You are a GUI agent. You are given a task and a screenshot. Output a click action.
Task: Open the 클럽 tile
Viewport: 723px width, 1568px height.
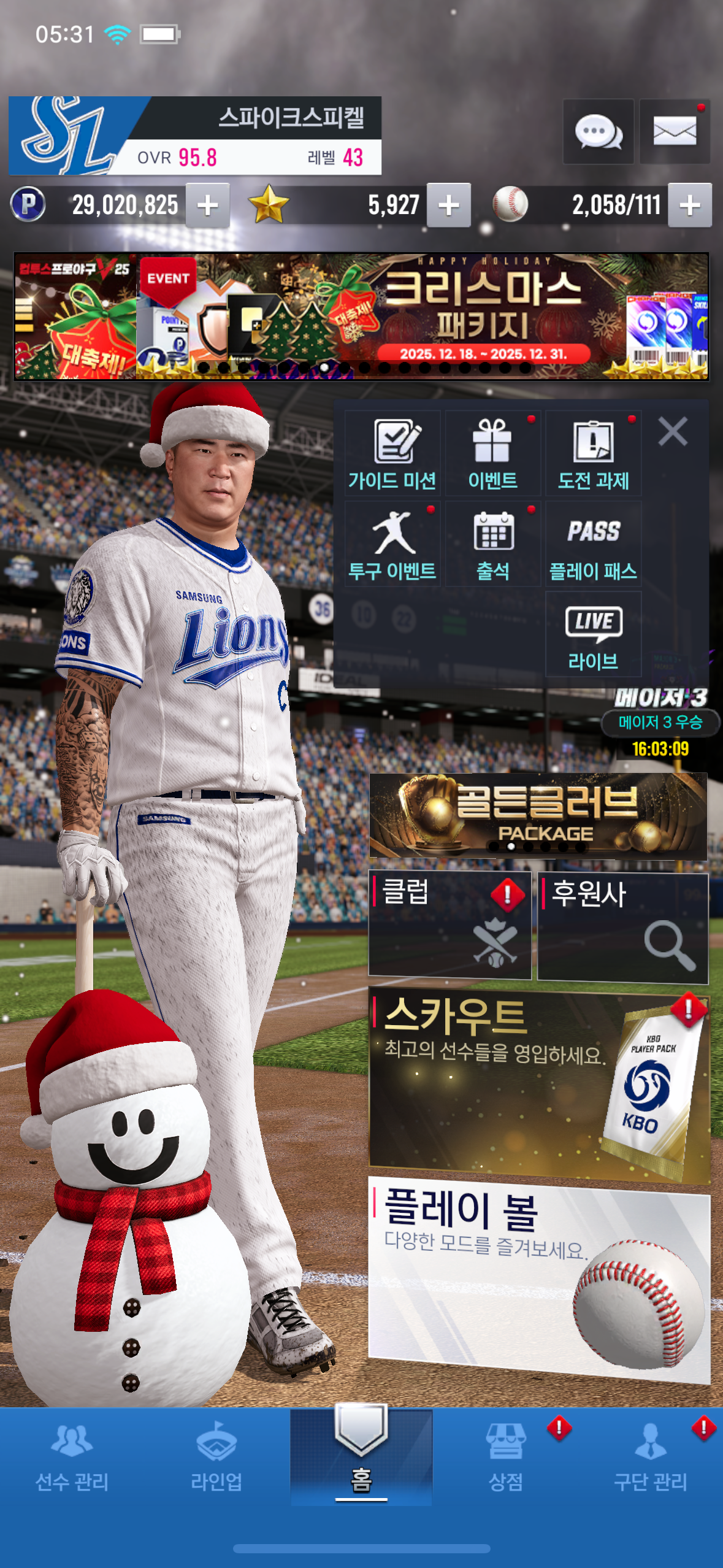coord(449,924)
